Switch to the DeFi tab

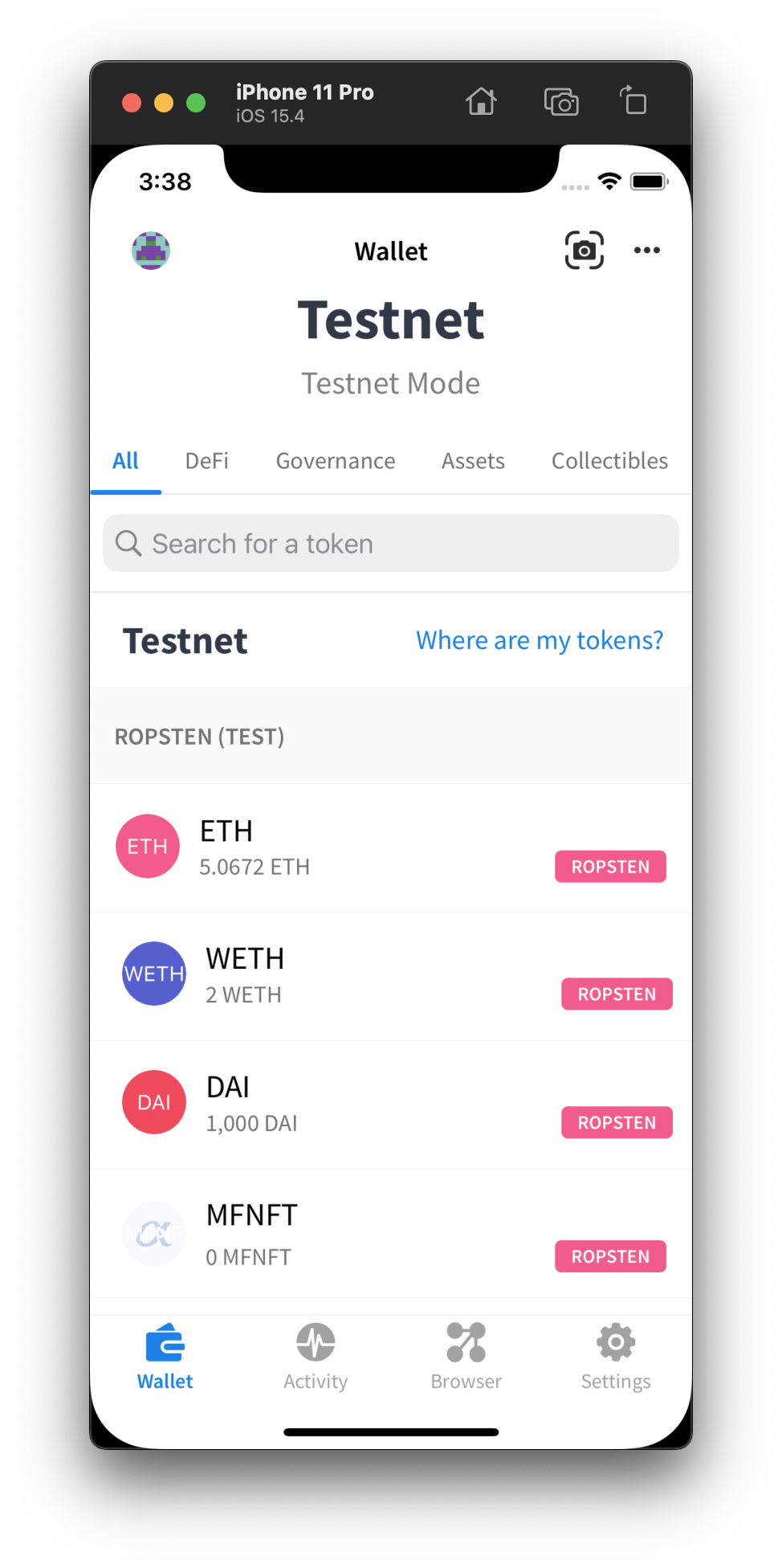(x=207, y=461)
